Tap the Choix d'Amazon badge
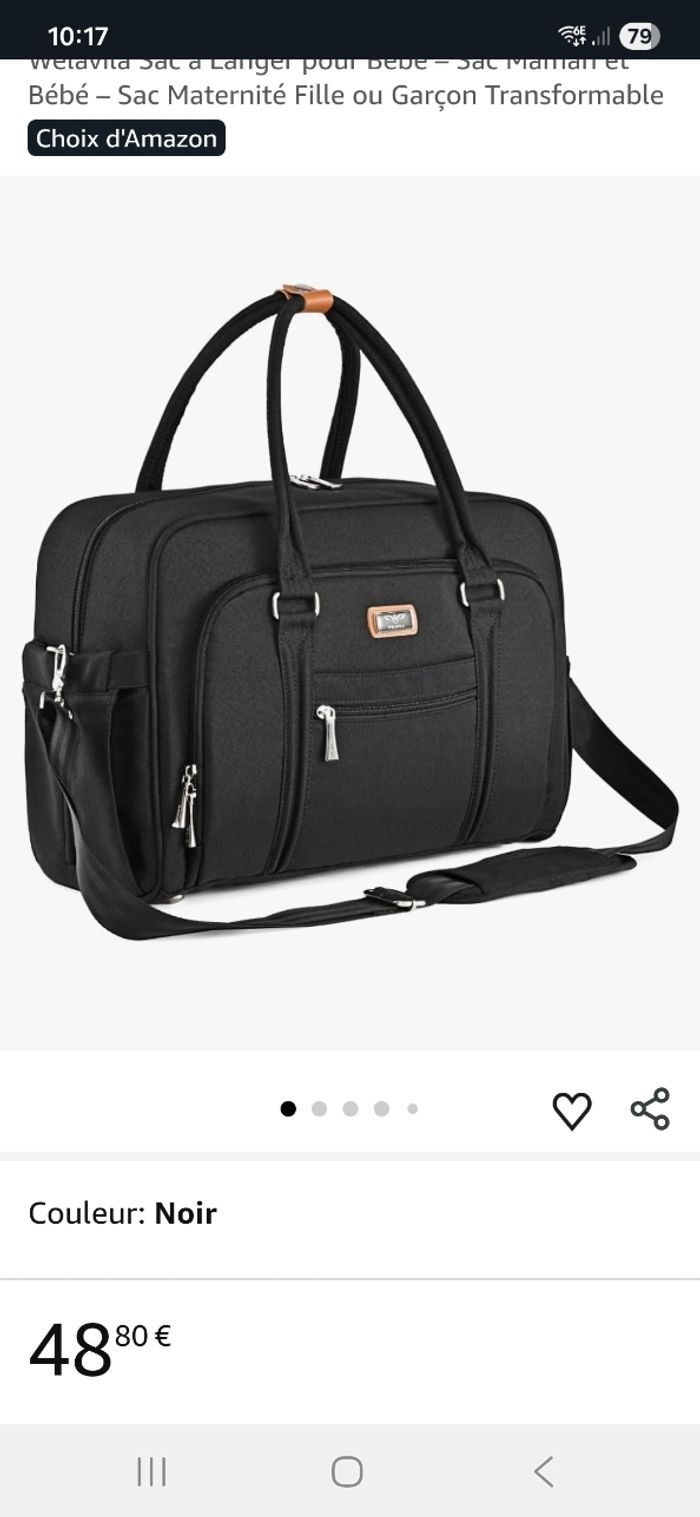This screenshot has width=700, height=1517. (126, 138)
